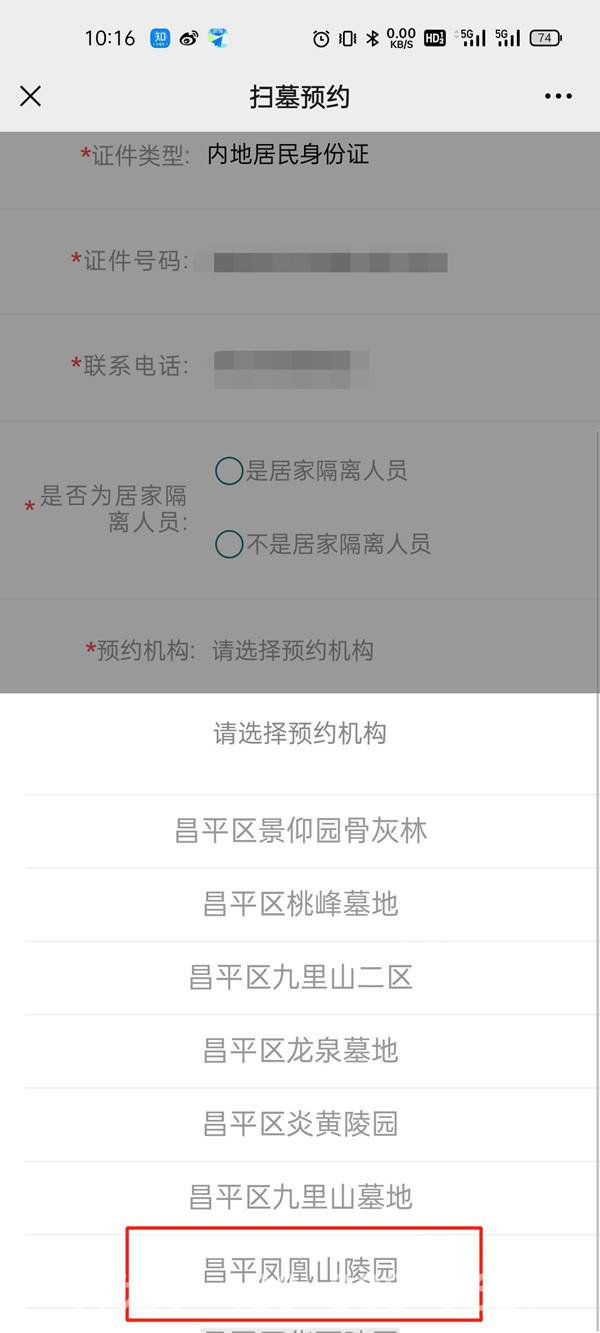Tap the 证件类型 field showing 内地居民身份证
Image resolution: width=600 pixels, height=1333 pixels.
click(288, 154)
